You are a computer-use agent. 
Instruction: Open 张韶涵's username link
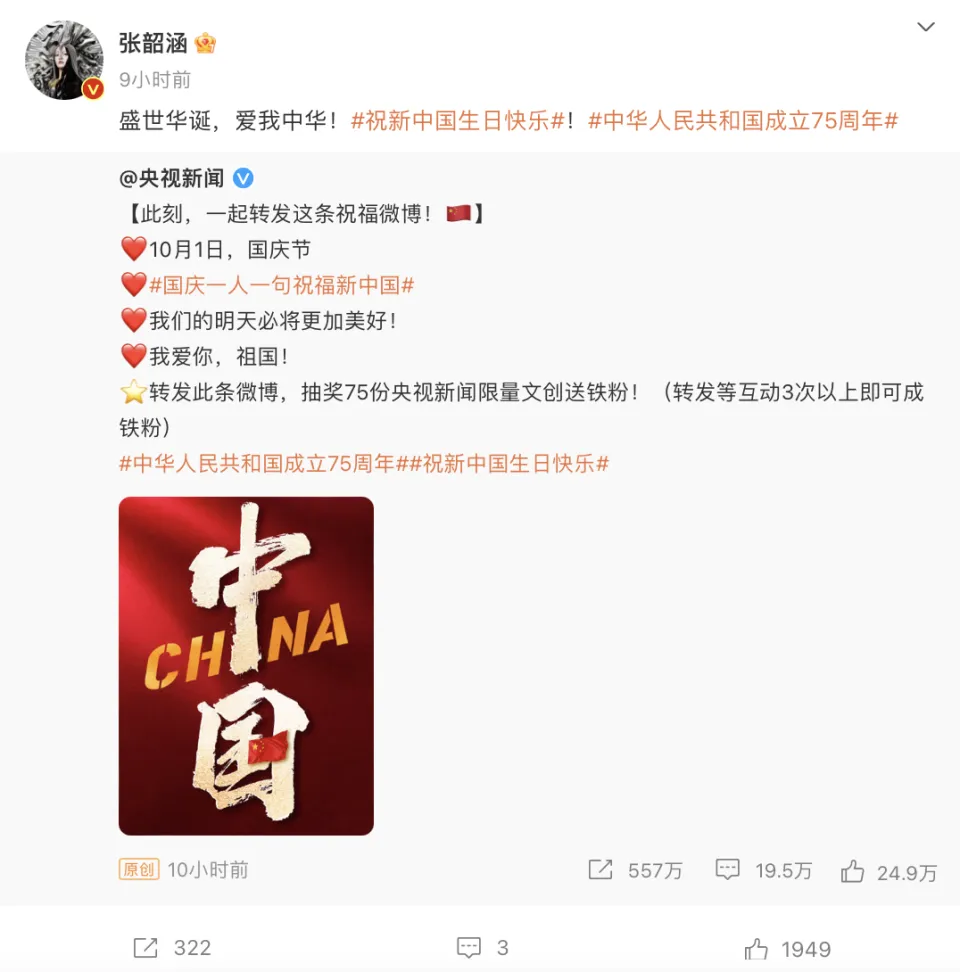click(x=153, y=43)
